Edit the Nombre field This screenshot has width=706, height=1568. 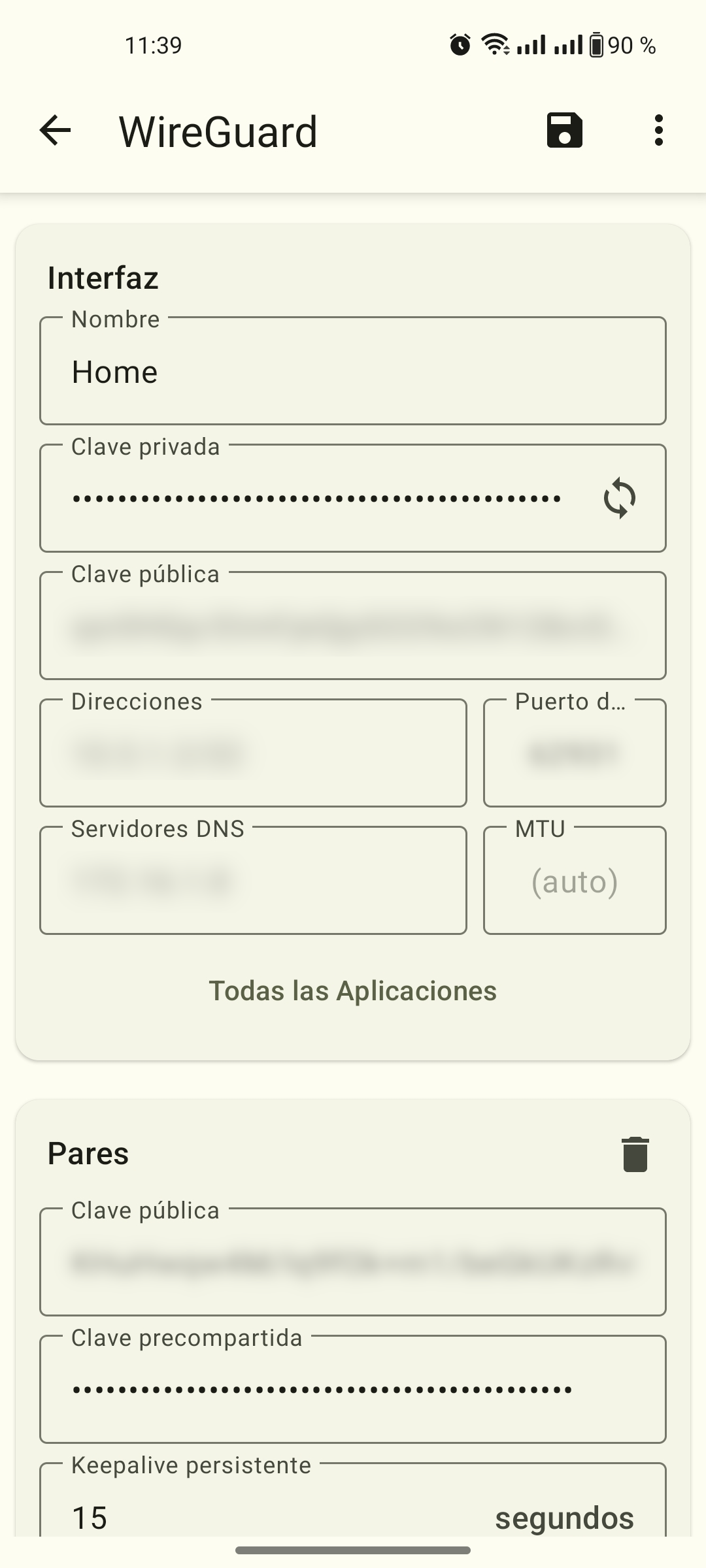click(353, 372)
